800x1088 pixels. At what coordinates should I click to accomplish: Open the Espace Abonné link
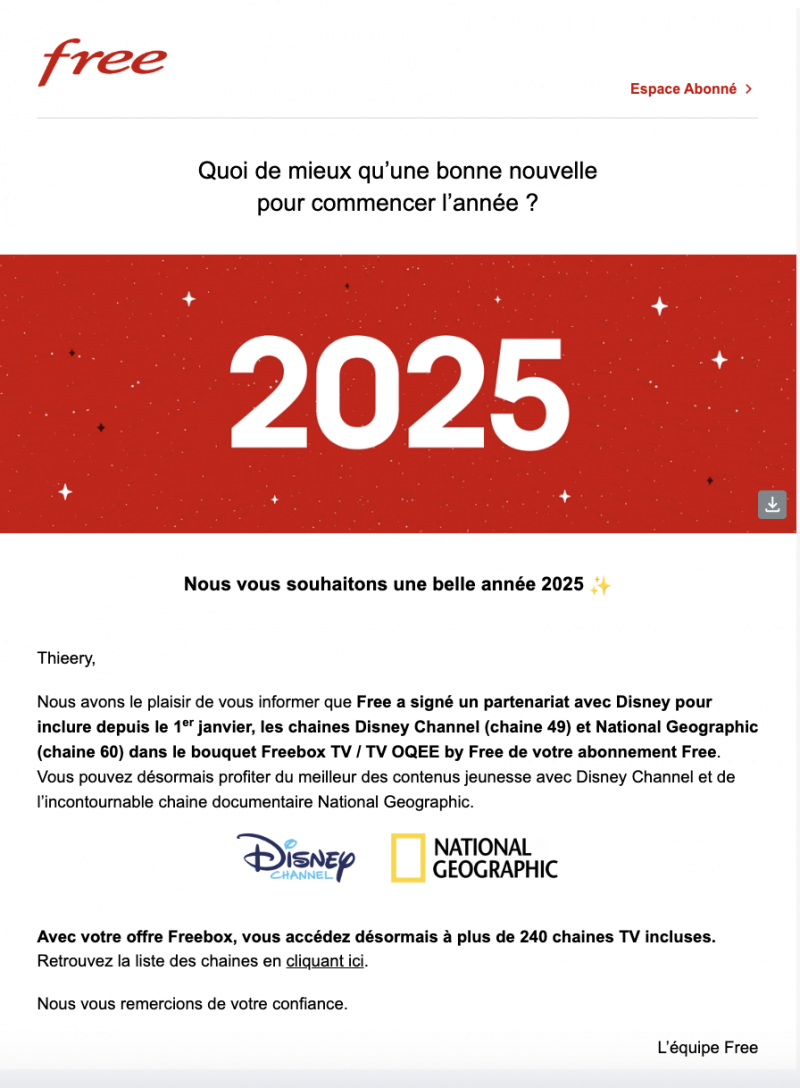690,89
